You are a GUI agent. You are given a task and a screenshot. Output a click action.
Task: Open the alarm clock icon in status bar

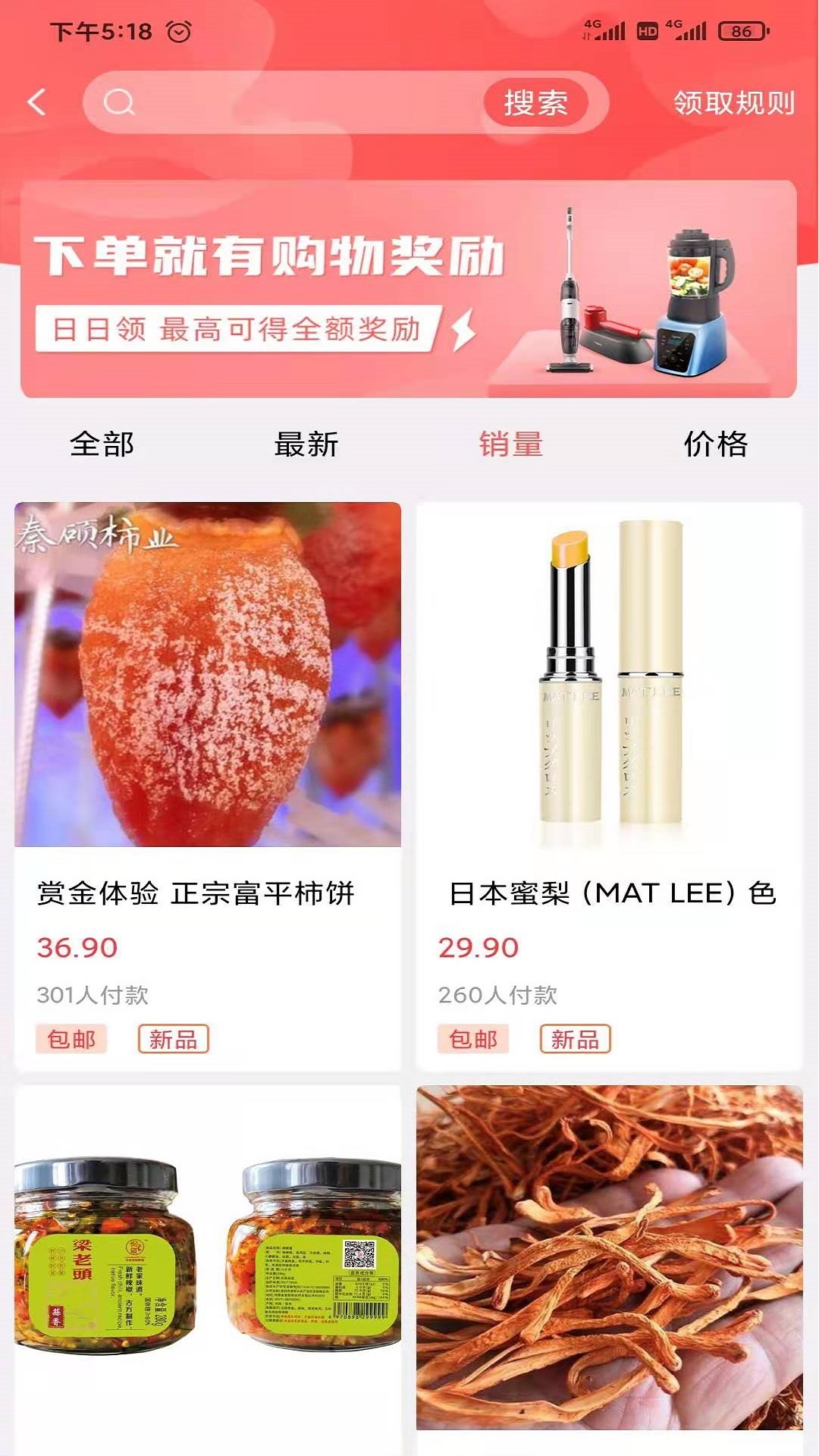(177, 30)
